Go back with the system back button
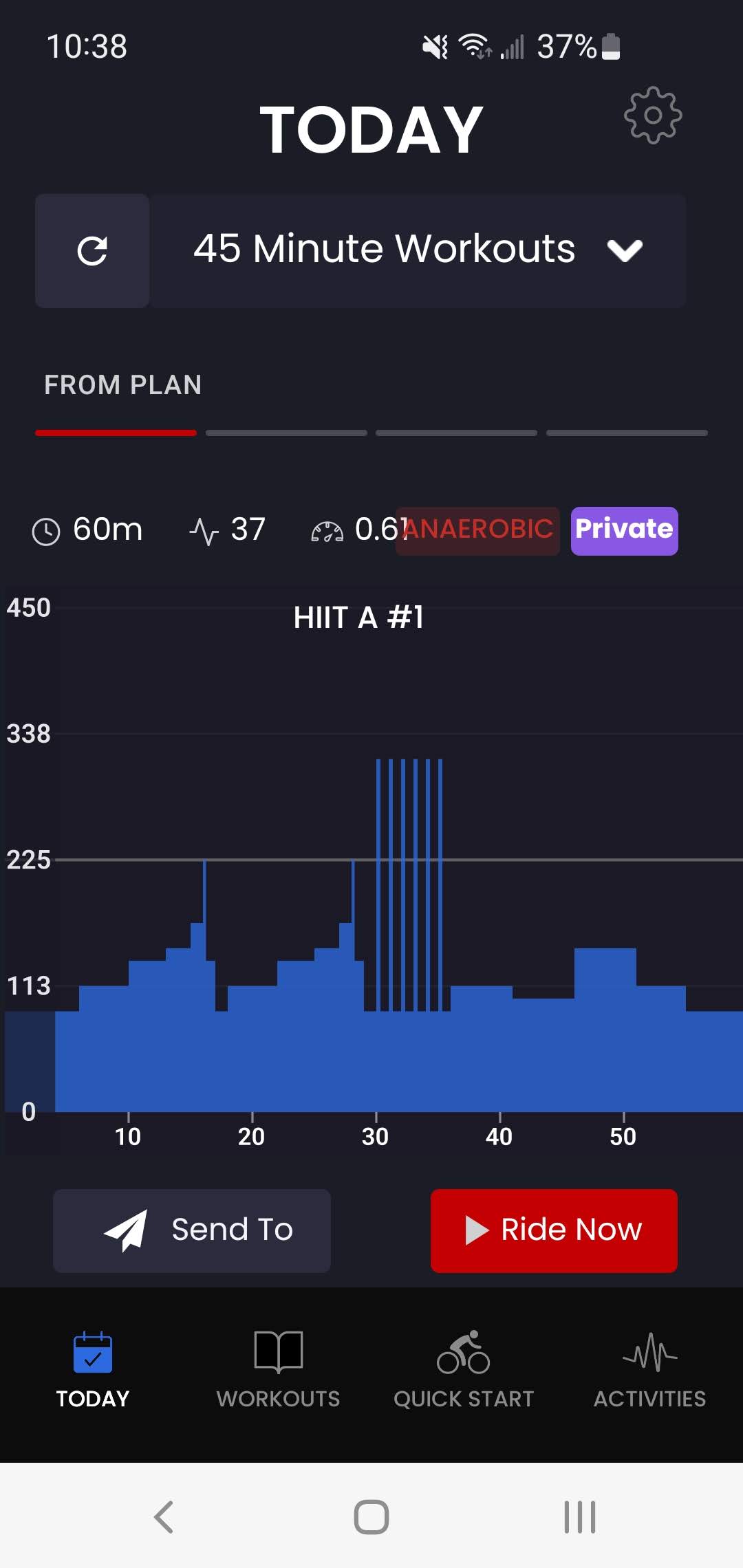 [164, 1516]
